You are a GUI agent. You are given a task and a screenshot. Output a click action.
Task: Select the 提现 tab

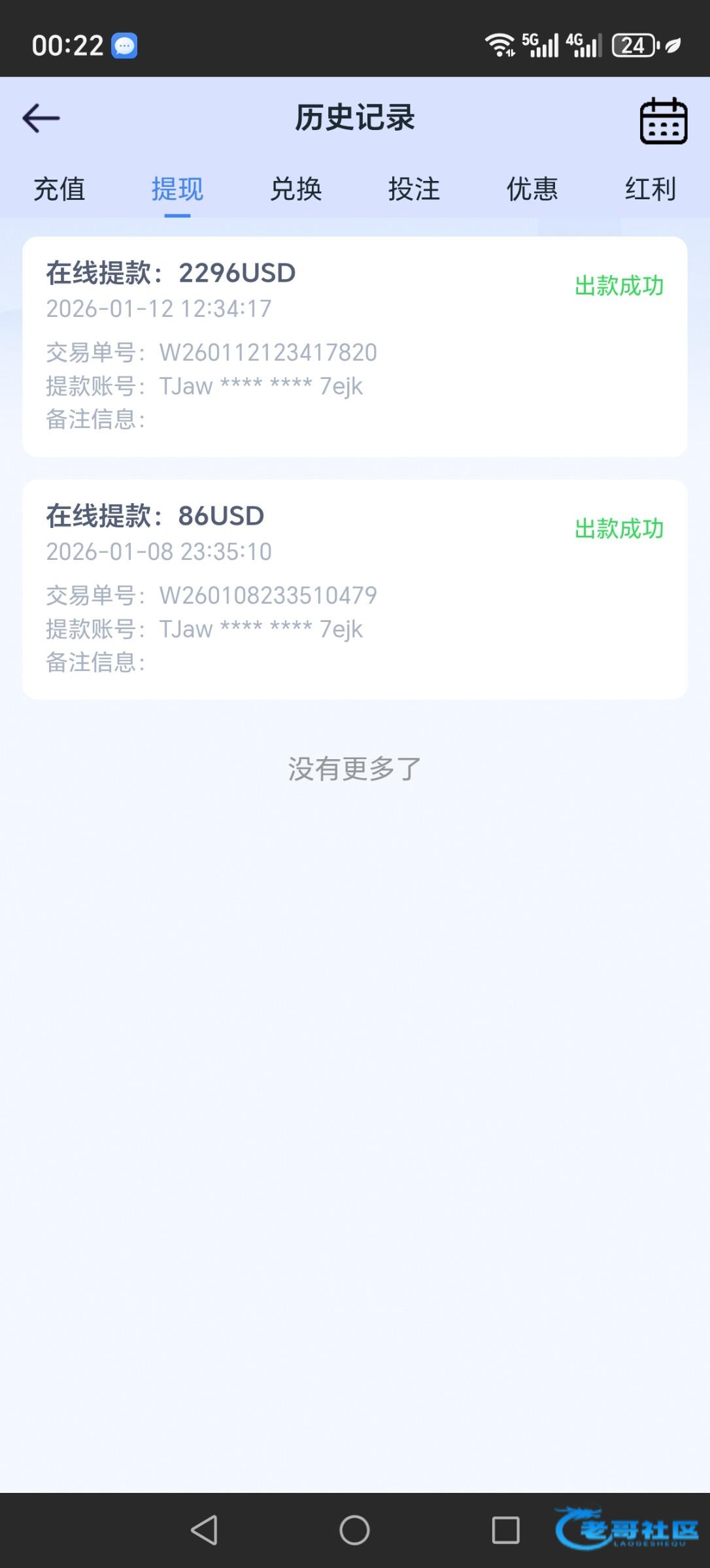[x=177, y=189]
